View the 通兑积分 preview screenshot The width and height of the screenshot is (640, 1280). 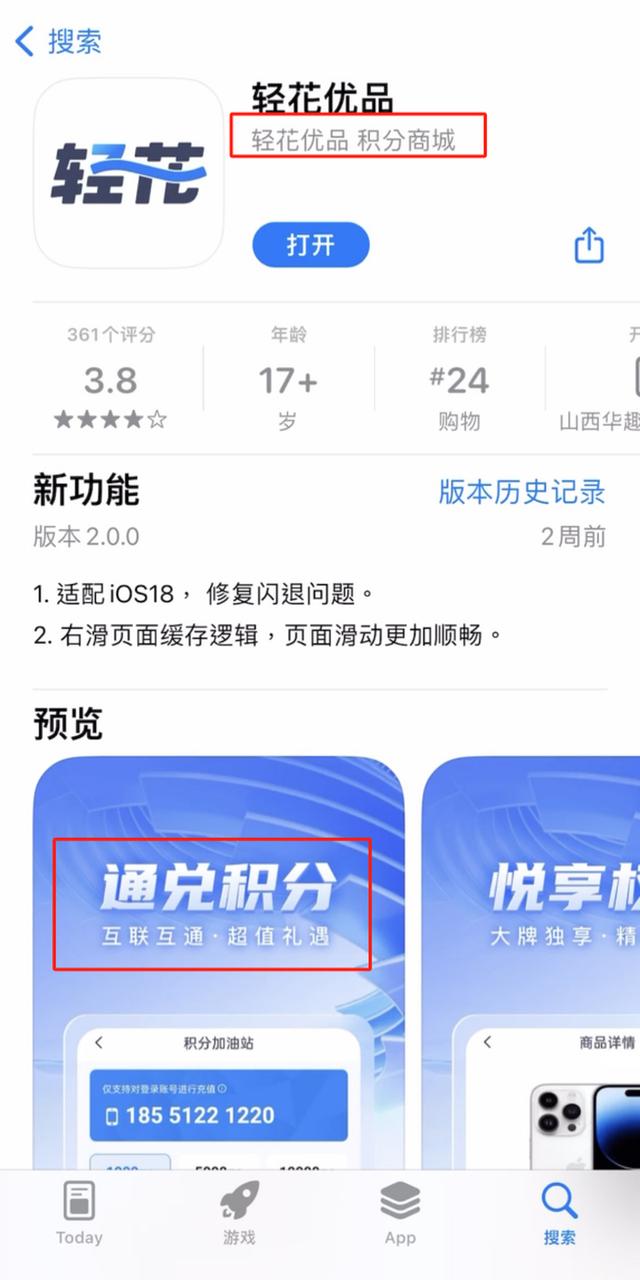click(x=218, y=960)
